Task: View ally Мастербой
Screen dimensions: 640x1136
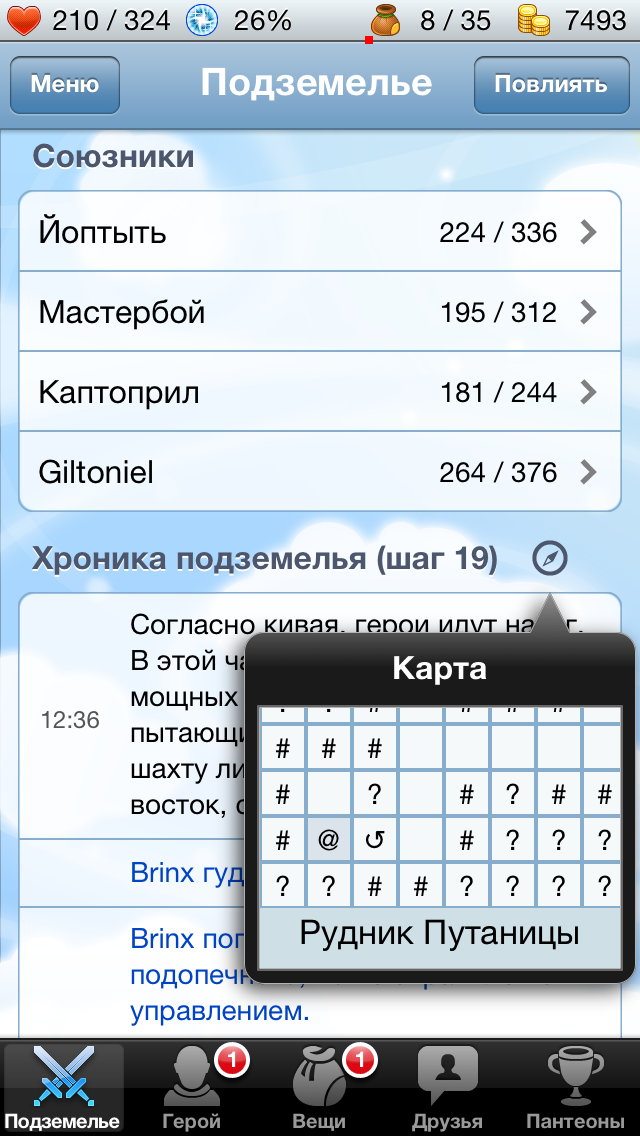Action: [x=320, y=312]
